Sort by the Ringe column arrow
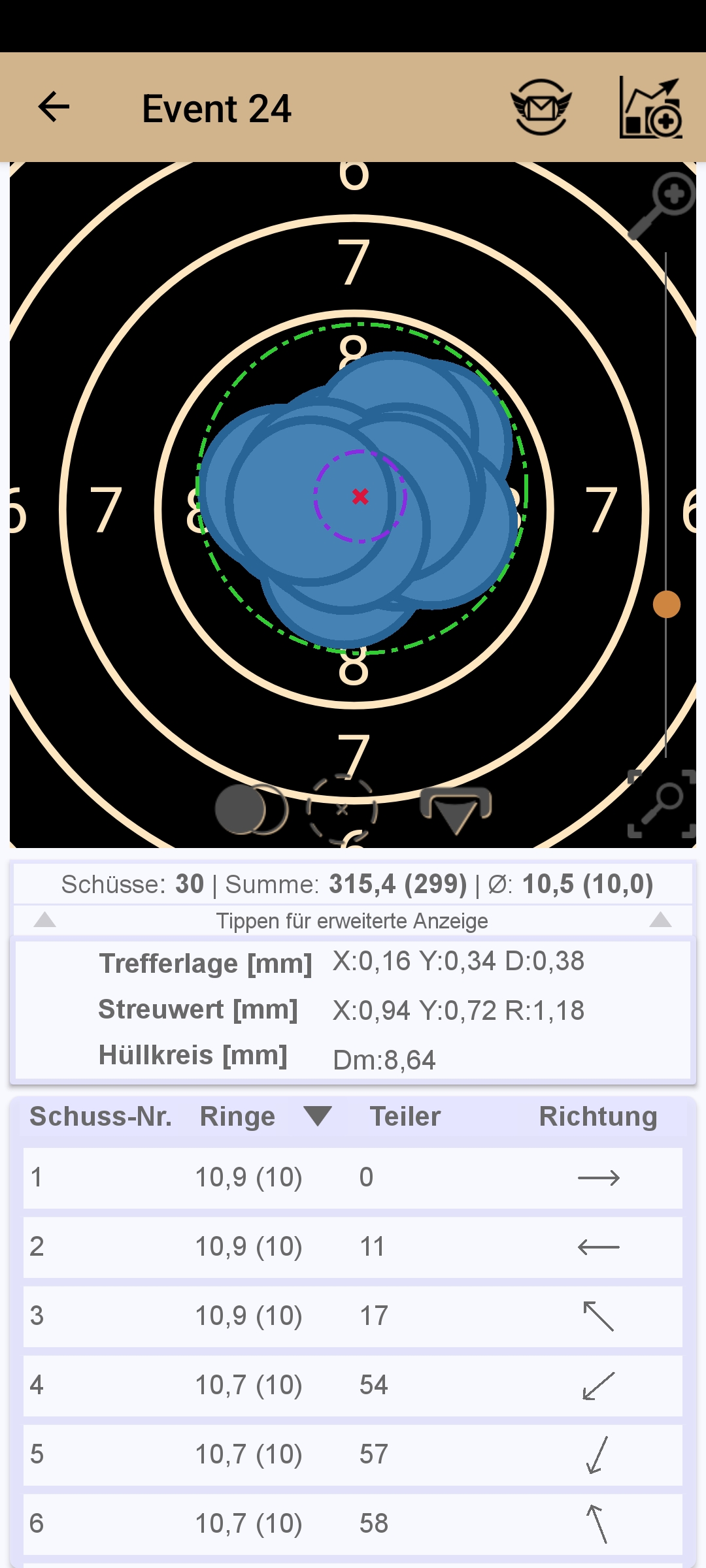Screen dimensions: 706x1568 pyautogui.click(x=318, y=1116)
